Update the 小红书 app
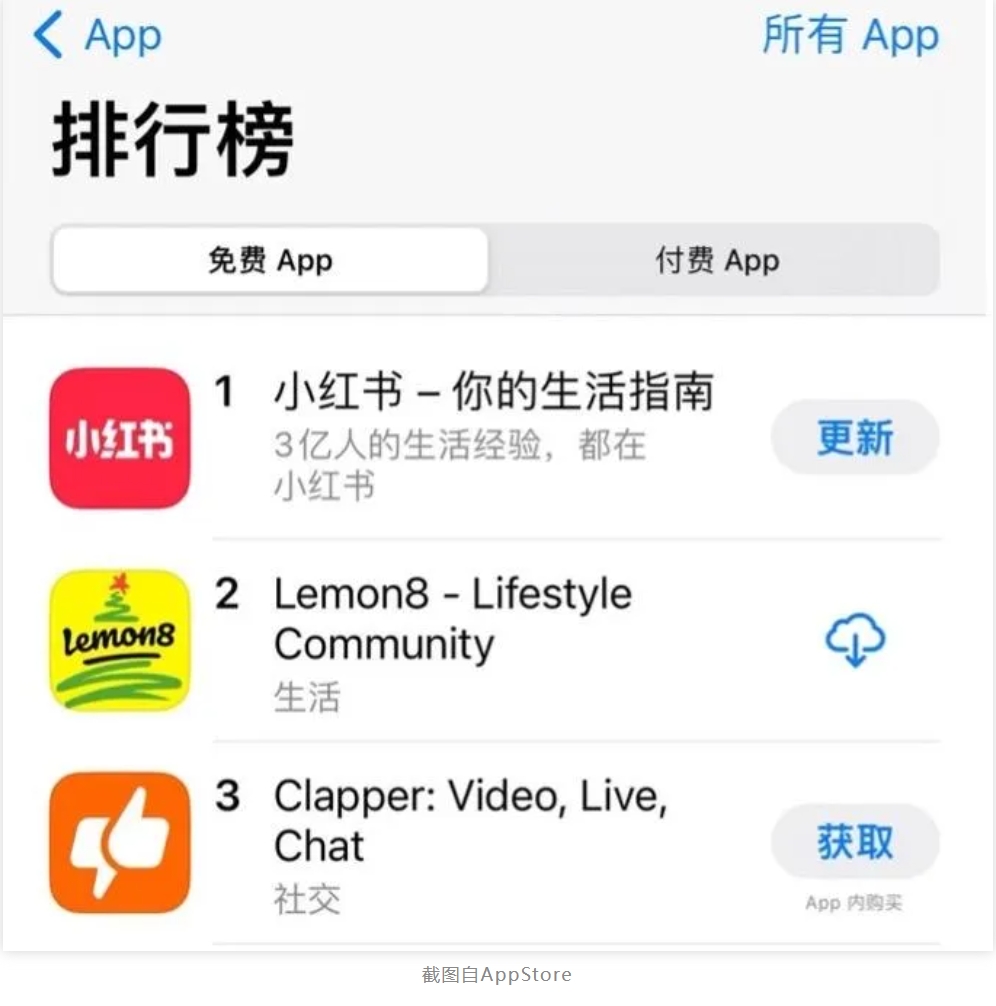This screenshot has height=1006, width=996. coord(855,438)
